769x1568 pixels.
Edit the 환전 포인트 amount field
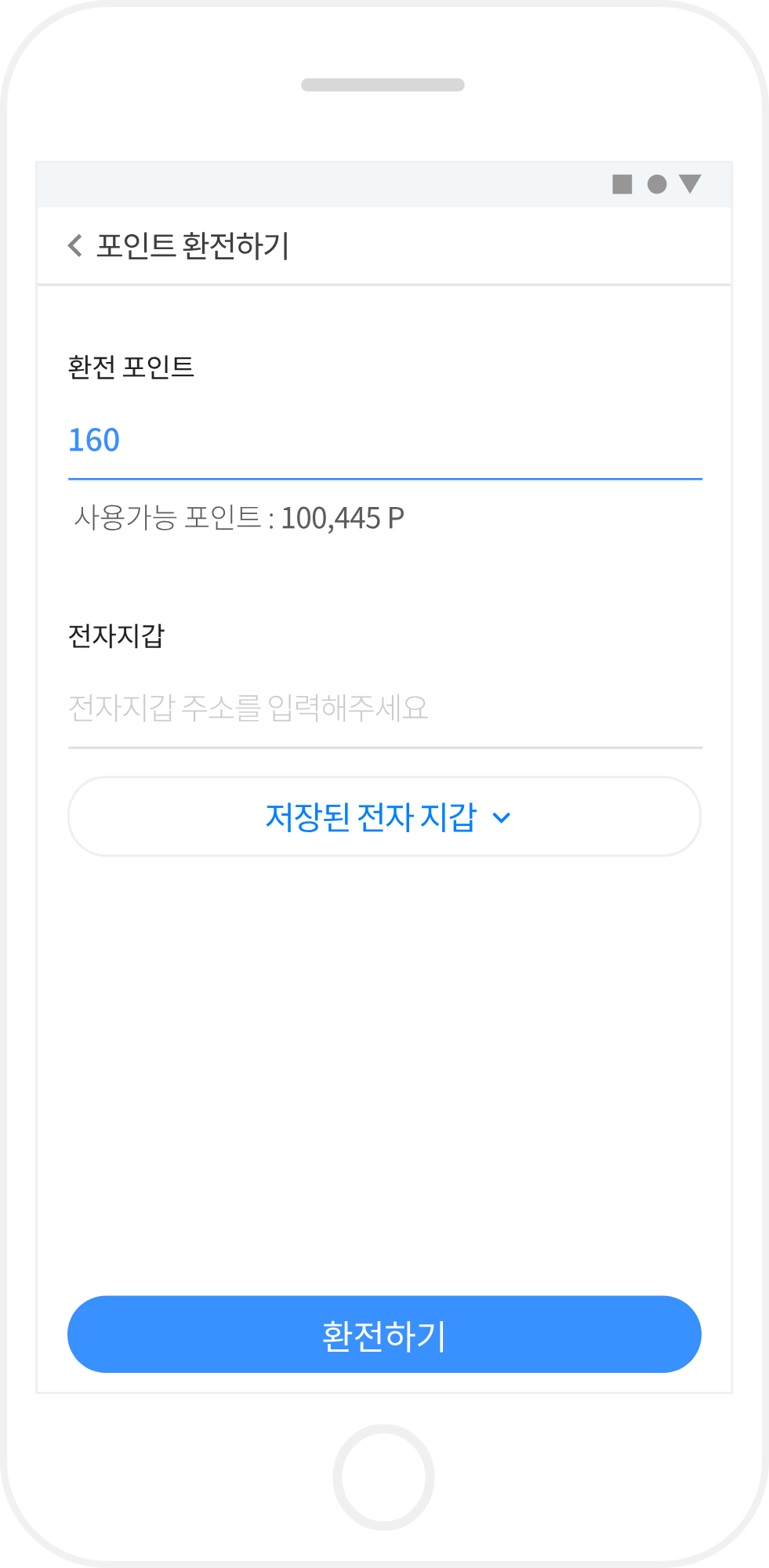click(384, 440)
